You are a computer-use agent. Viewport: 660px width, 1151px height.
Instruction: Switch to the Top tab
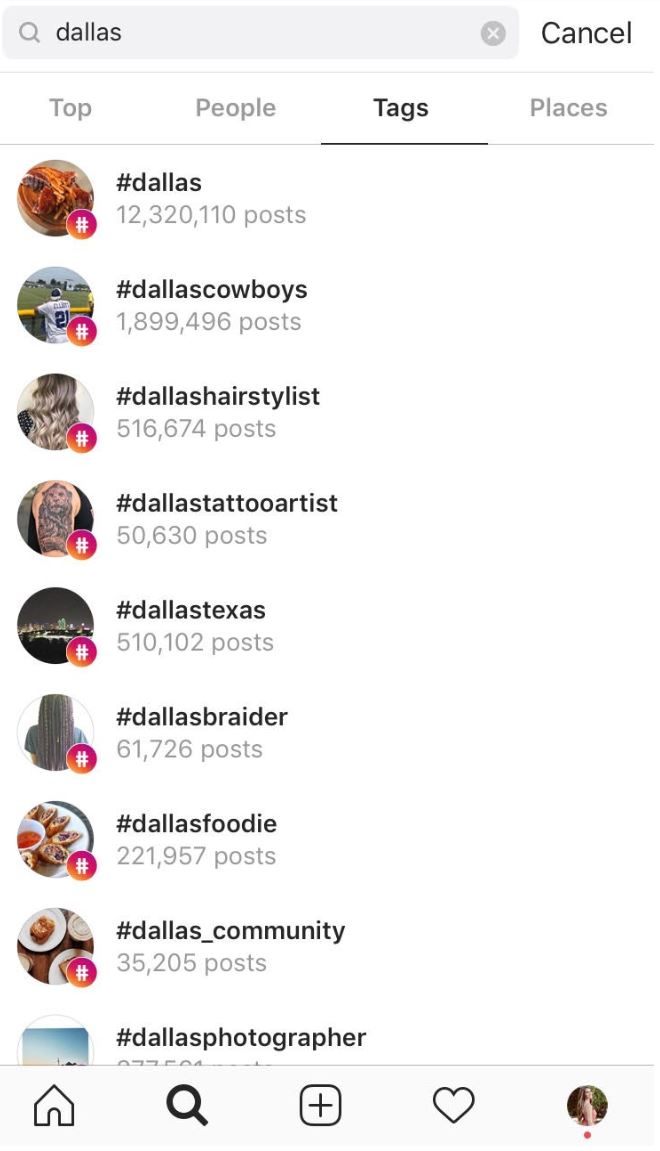[x=70, y=108]
